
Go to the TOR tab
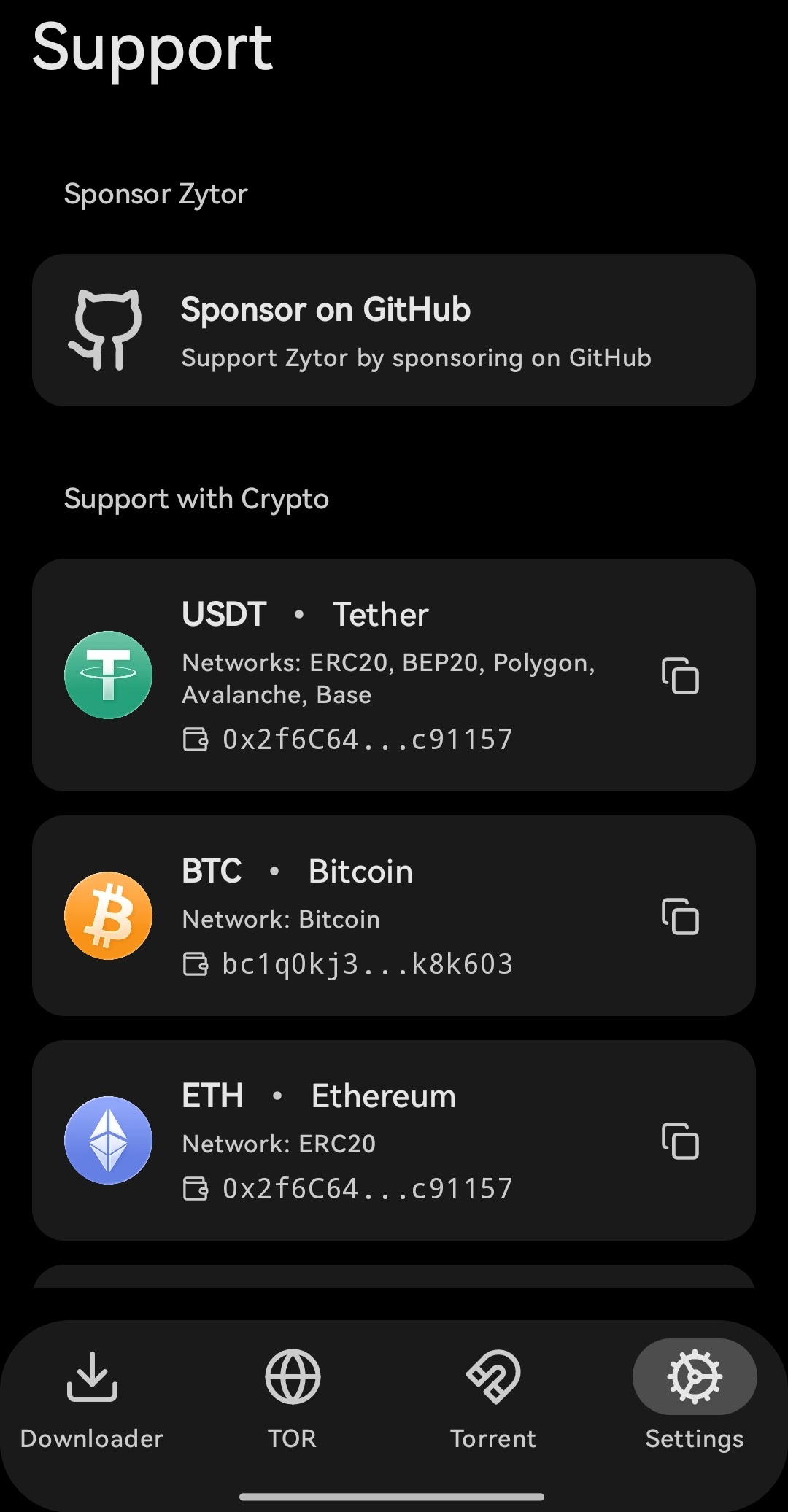(x=293, y=1399)
